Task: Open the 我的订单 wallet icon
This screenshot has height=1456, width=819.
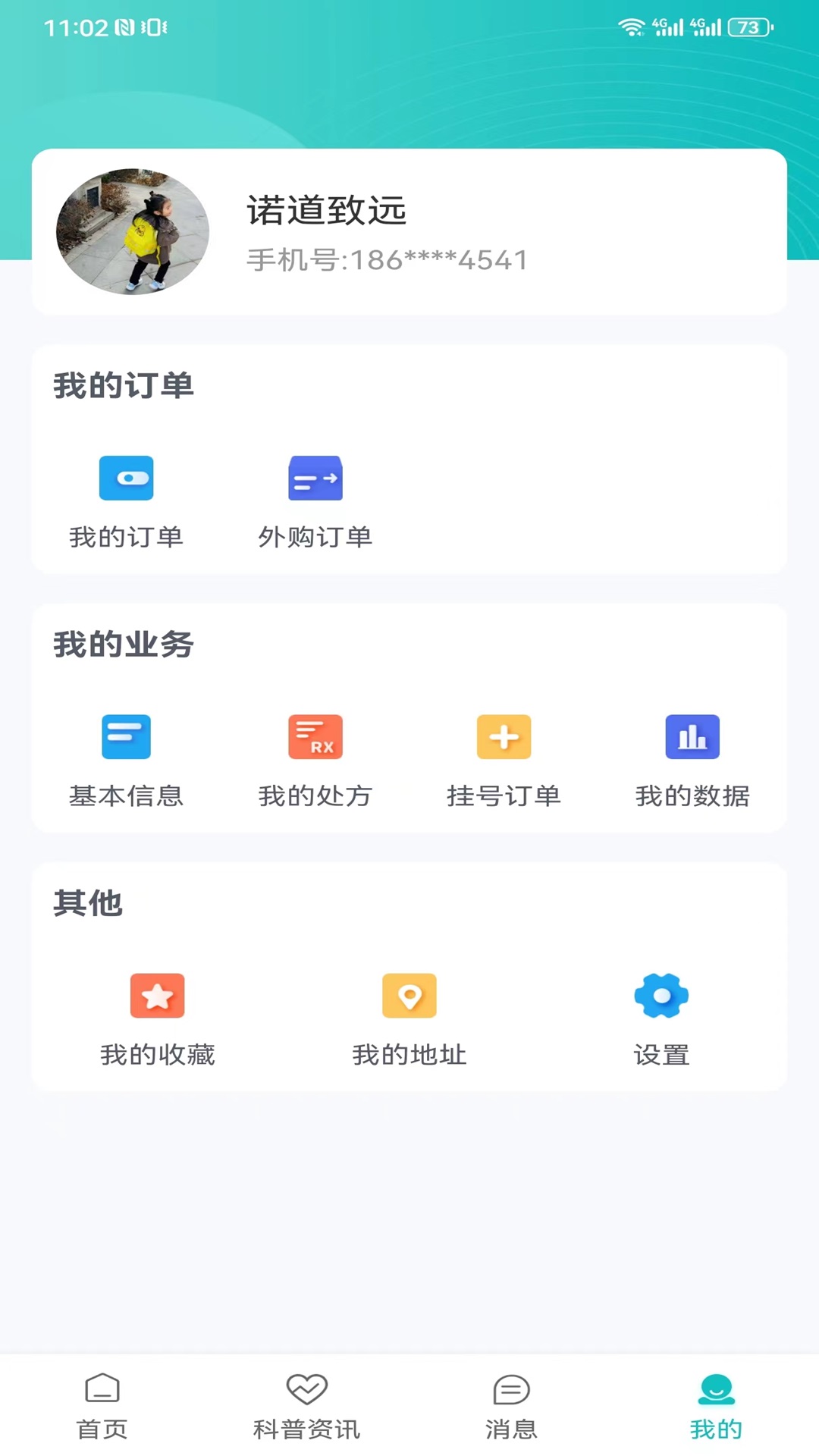Action: (126, 478)
